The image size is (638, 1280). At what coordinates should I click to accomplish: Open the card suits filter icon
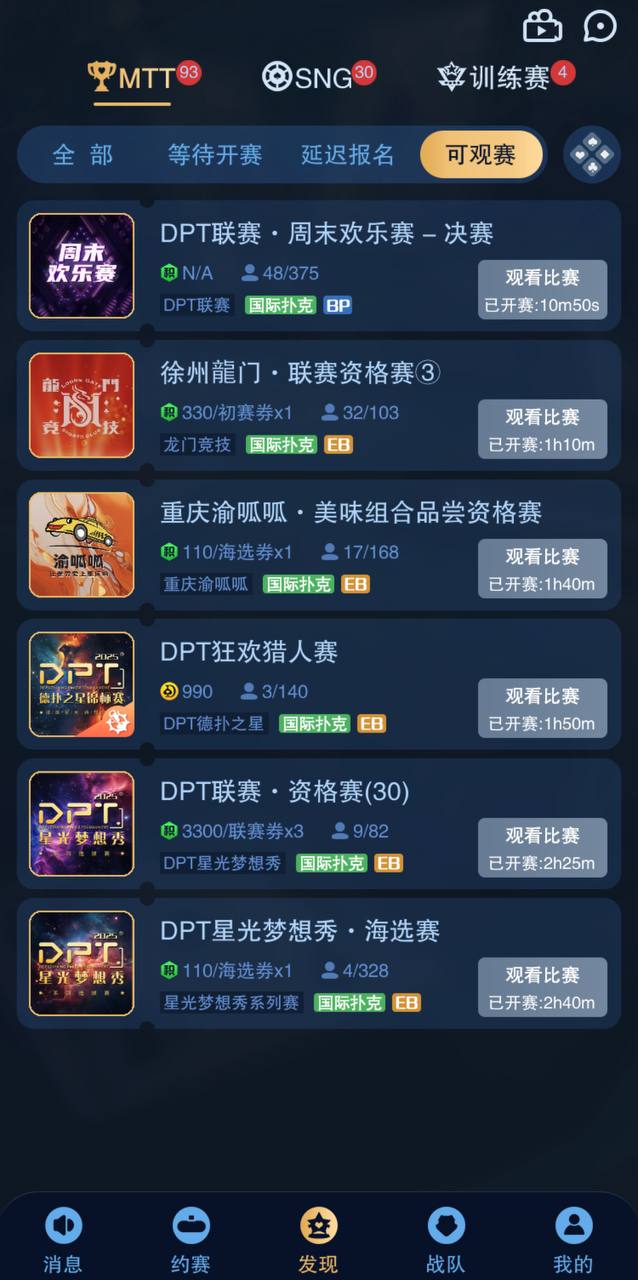592,154
